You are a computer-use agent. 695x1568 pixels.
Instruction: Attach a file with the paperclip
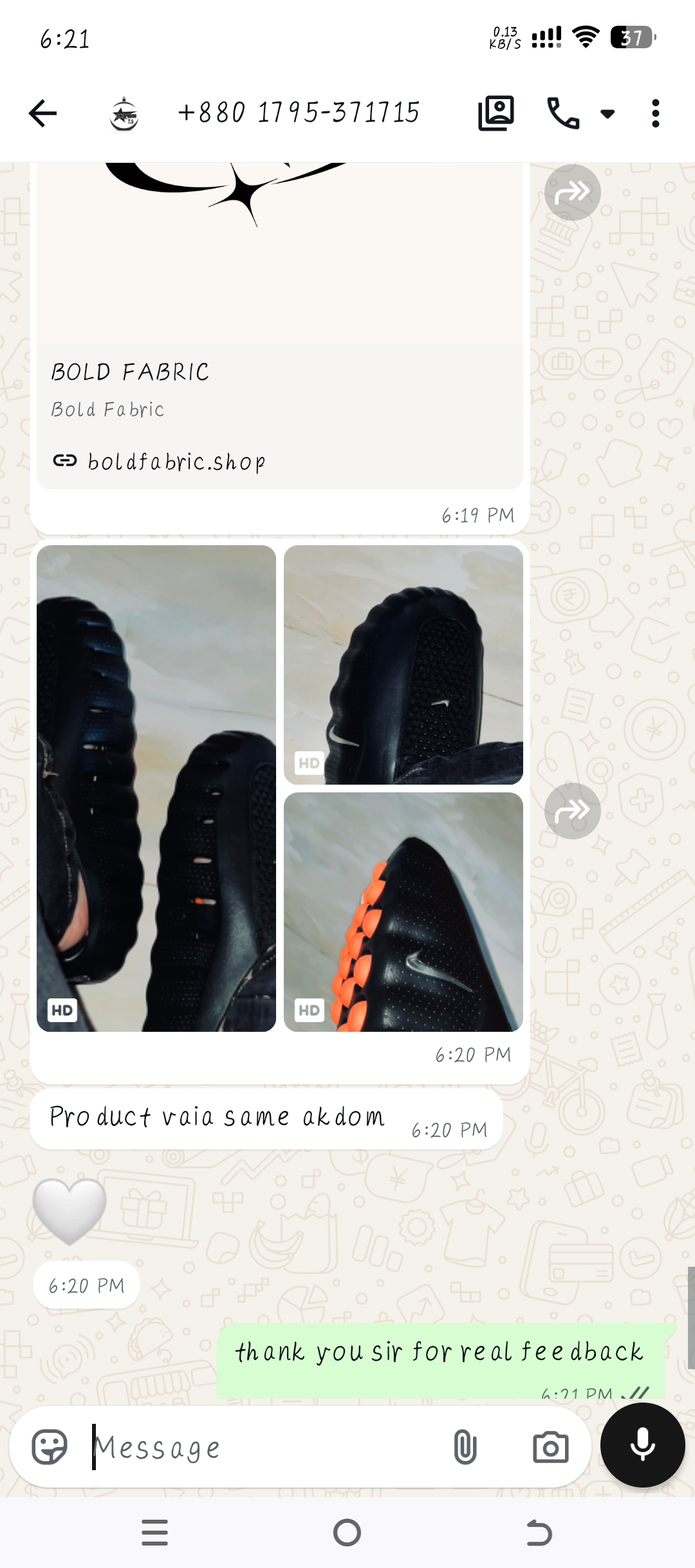(465, 1448)
